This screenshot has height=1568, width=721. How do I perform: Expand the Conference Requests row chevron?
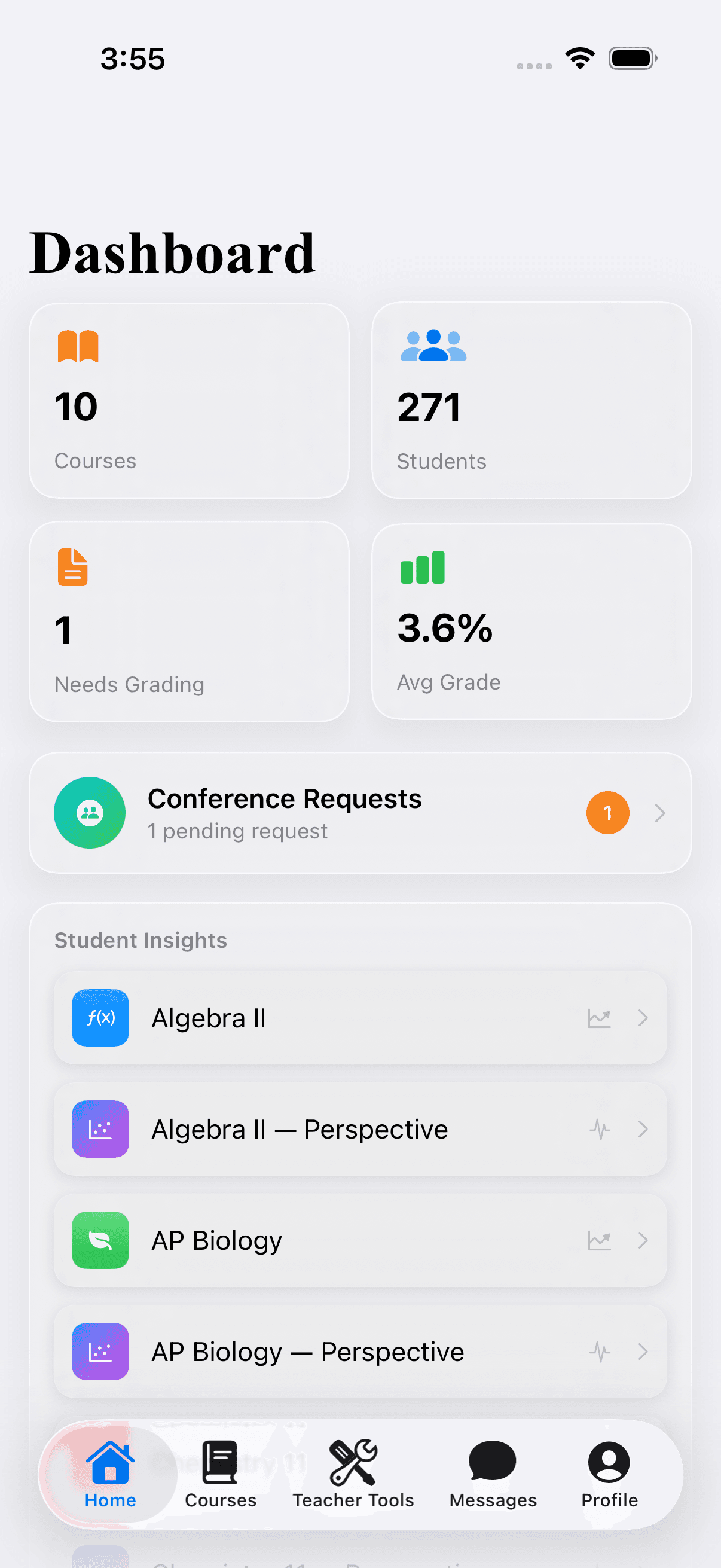click(x=661, y=813)
